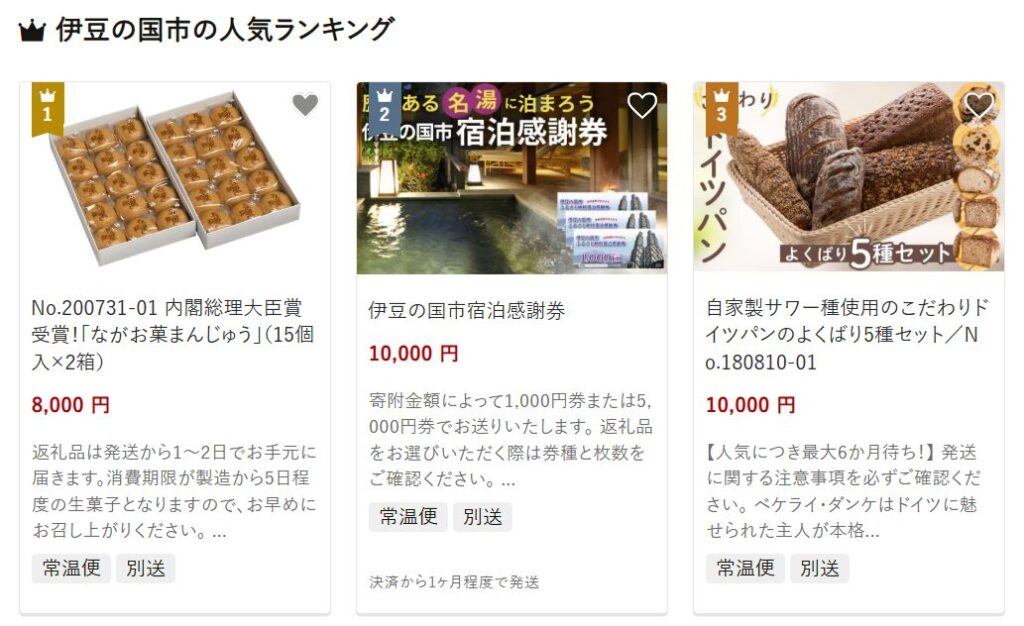Tap the heart on the ドイツパン card
This screenshot has width=1024, height=626.
[x=979, y=105]
